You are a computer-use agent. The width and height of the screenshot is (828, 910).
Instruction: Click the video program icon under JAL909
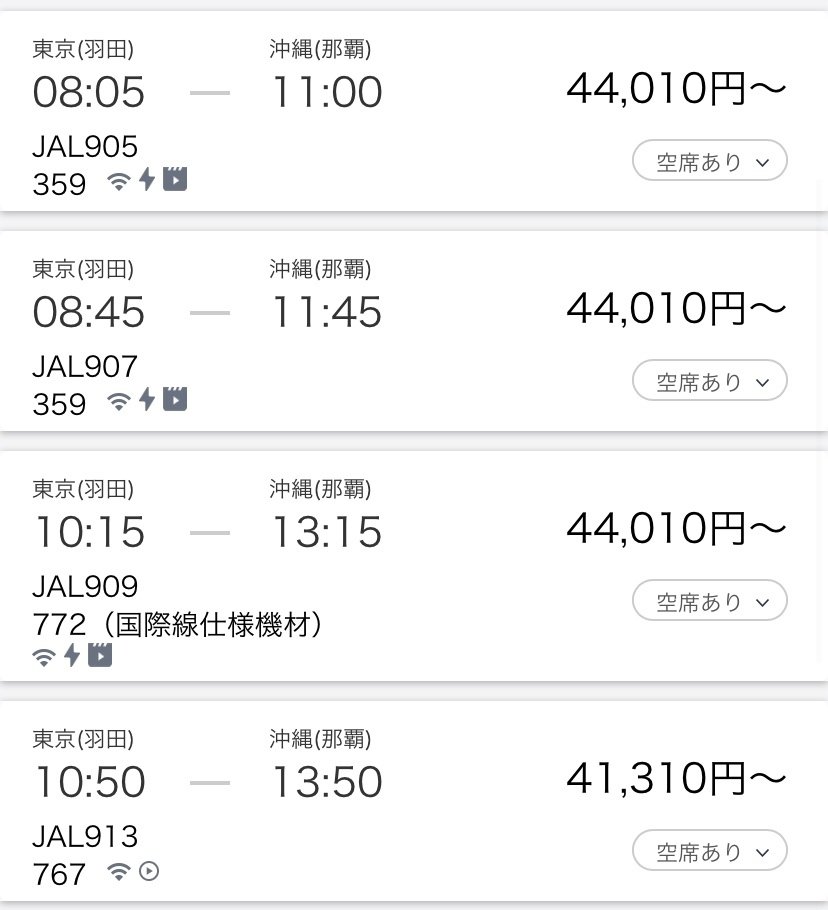pyautogui.click(x=99, y=655)
